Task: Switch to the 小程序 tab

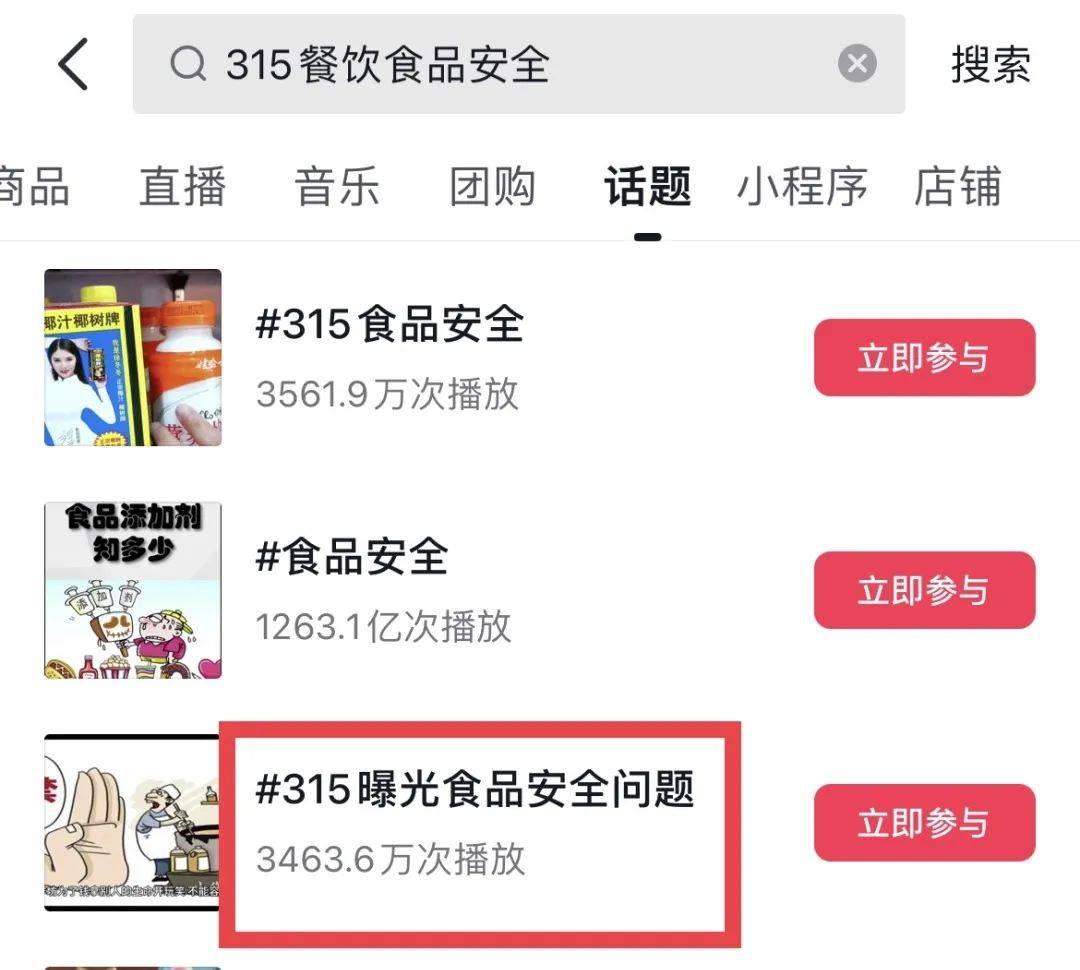Action: 802,187
